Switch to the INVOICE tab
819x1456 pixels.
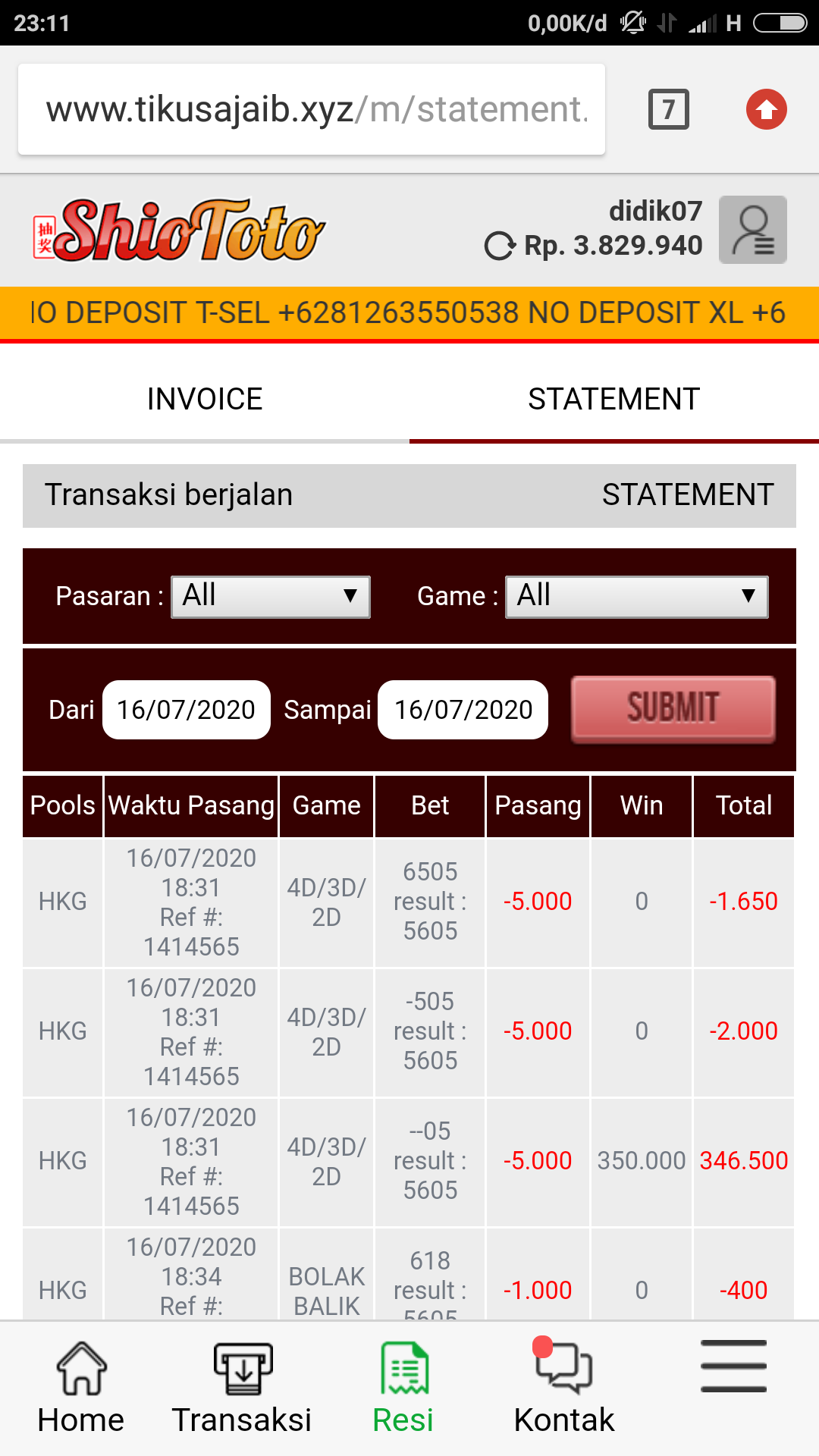click(x=205, y=400)
